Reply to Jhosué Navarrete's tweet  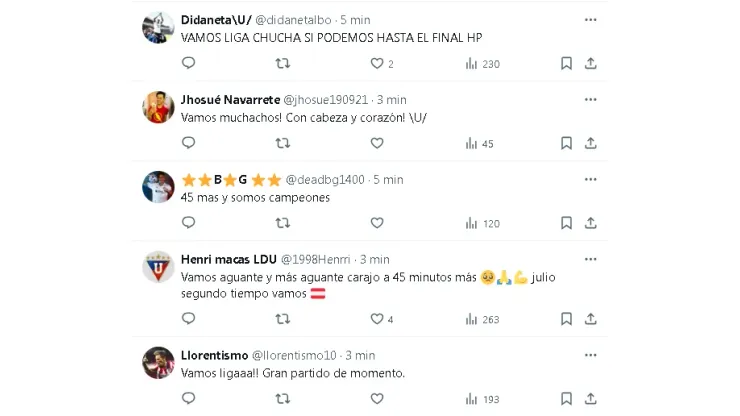click(188, 143)
